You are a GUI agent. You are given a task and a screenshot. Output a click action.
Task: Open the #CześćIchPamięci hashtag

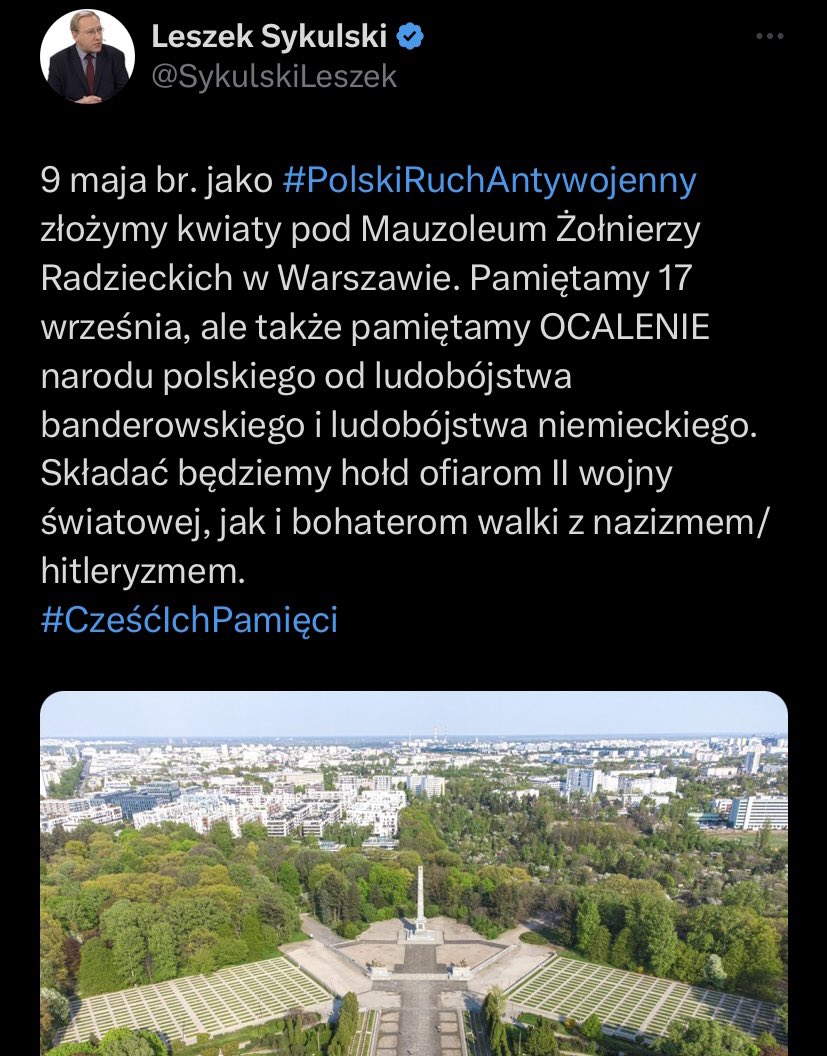pos(189,620)
